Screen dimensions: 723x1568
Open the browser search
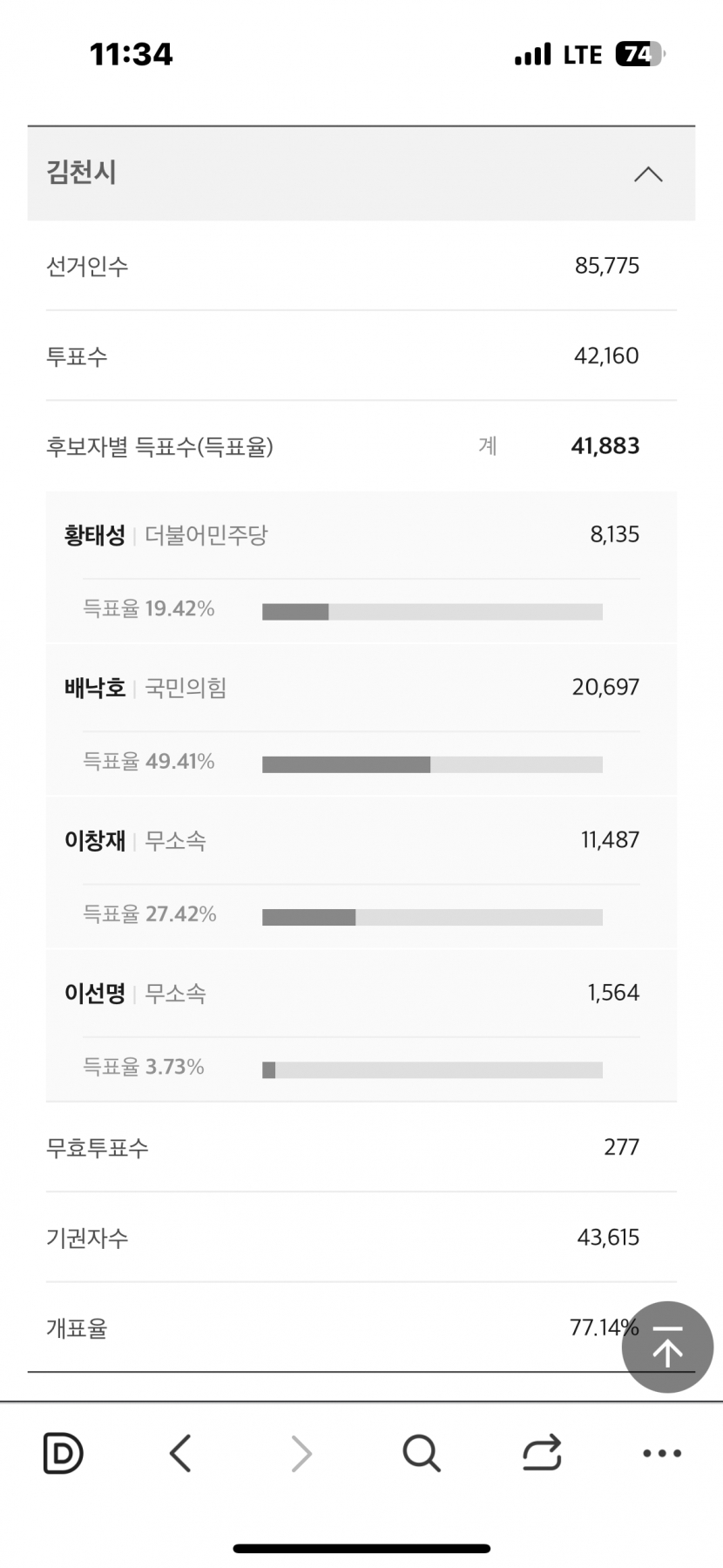point(422,1453)
